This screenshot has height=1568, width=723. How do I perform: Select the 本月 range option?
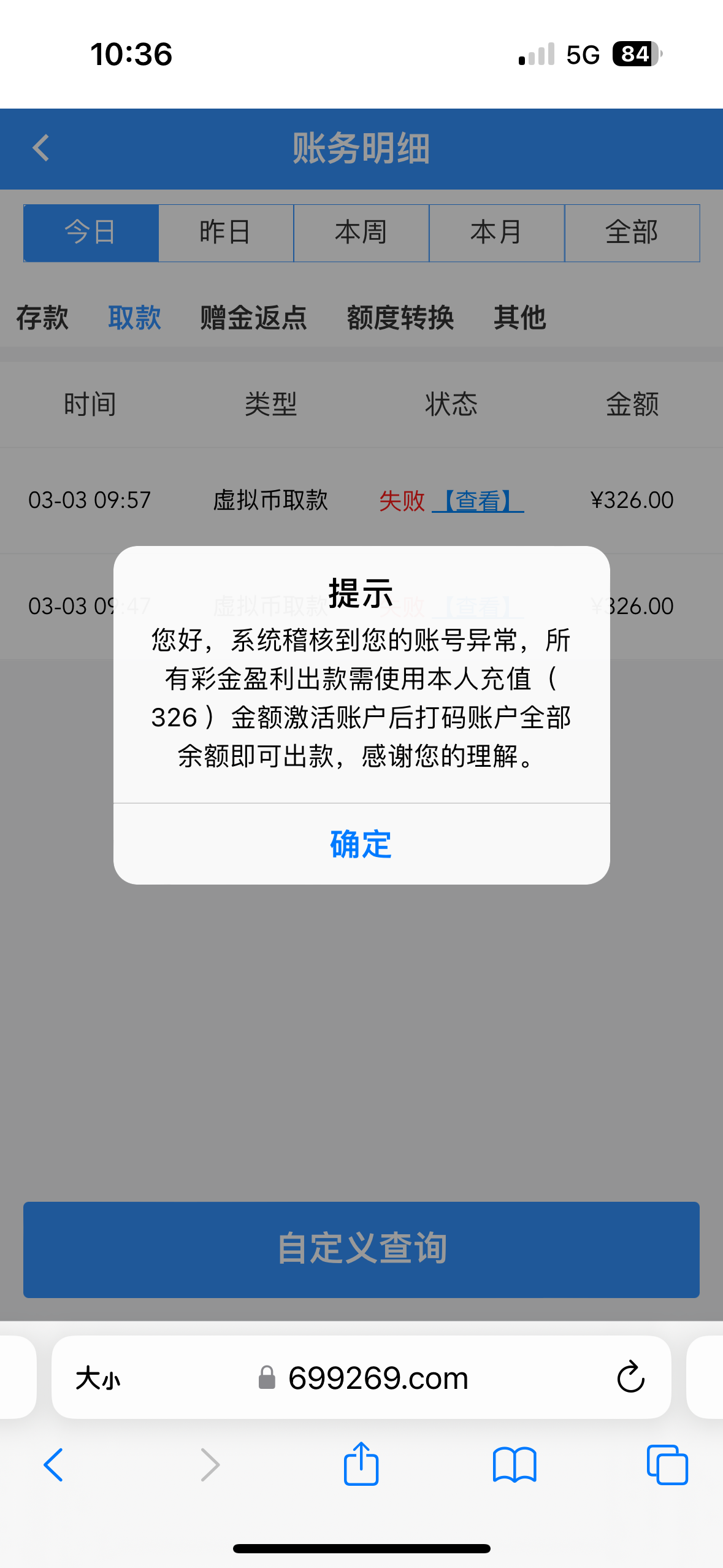pyautogui.click(x=497, y=233)
